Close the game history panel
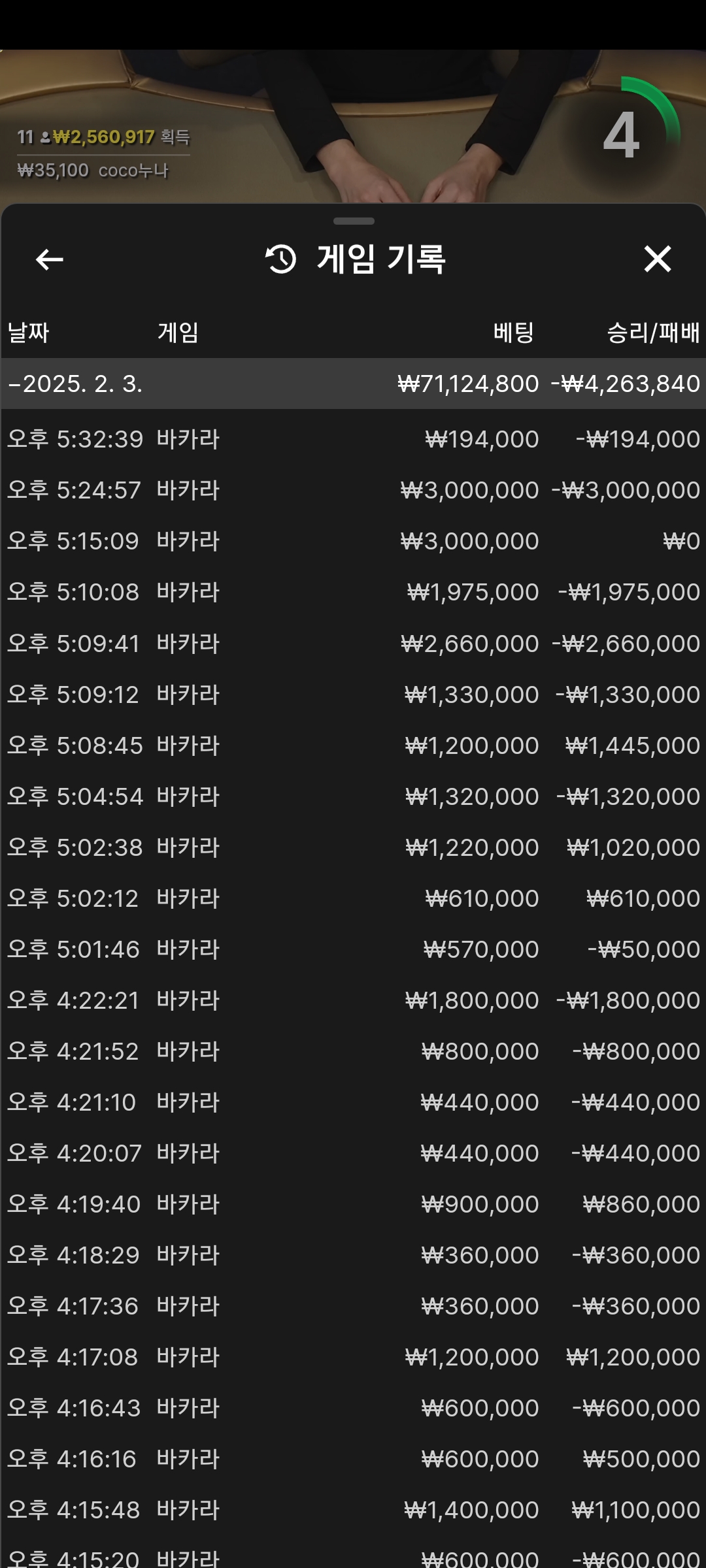The width and height of the screenshot is (706, 1568). [657, 259]
